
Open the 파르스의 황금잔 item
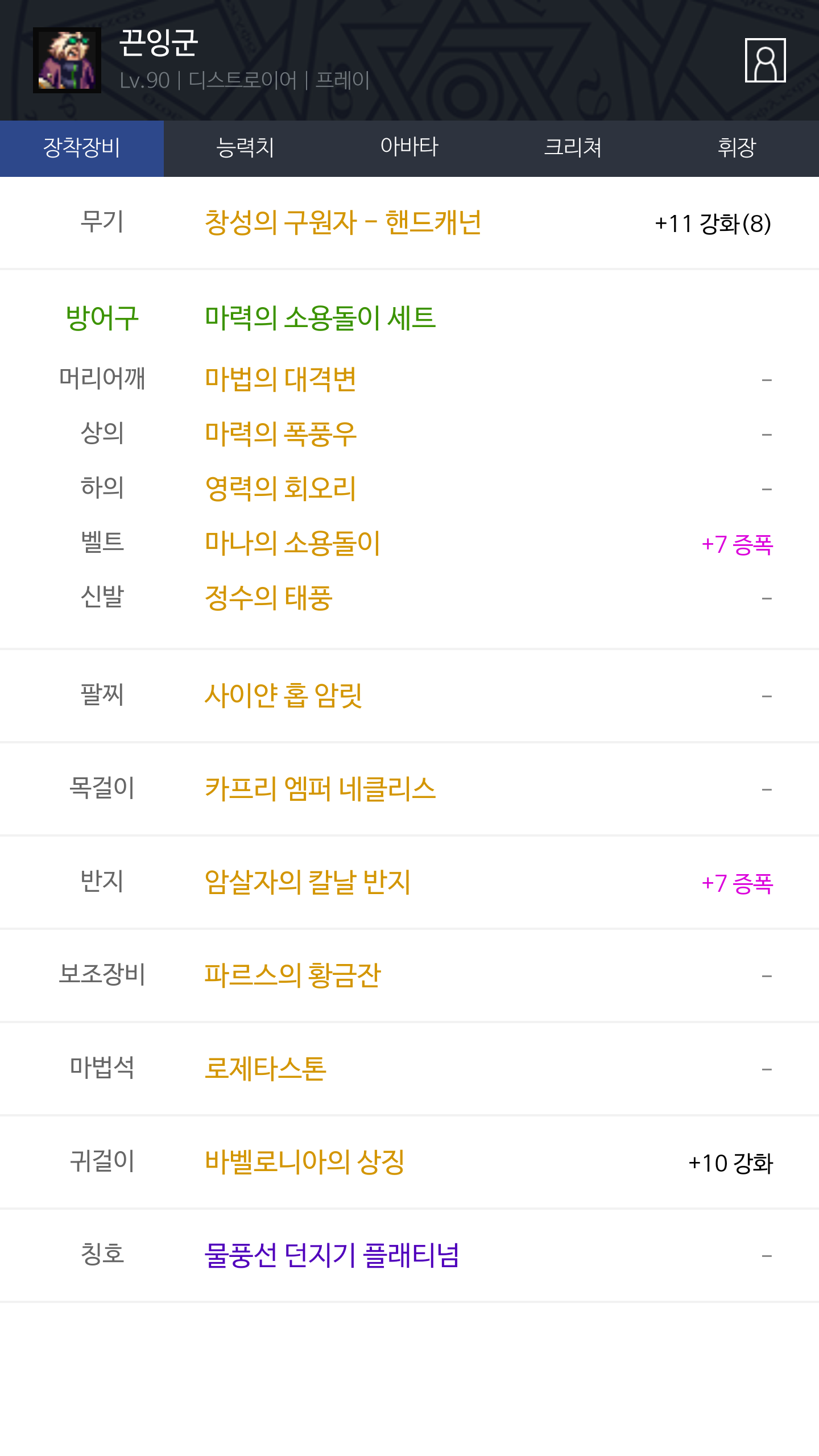(292, 975)
